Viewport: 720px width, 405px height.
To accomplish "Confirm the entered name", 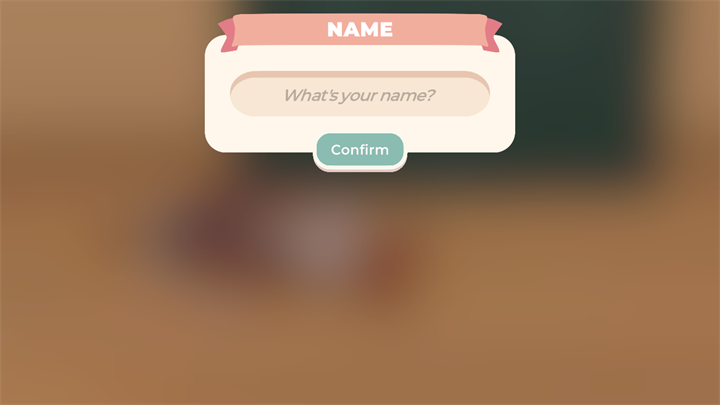I will (360, 150).
